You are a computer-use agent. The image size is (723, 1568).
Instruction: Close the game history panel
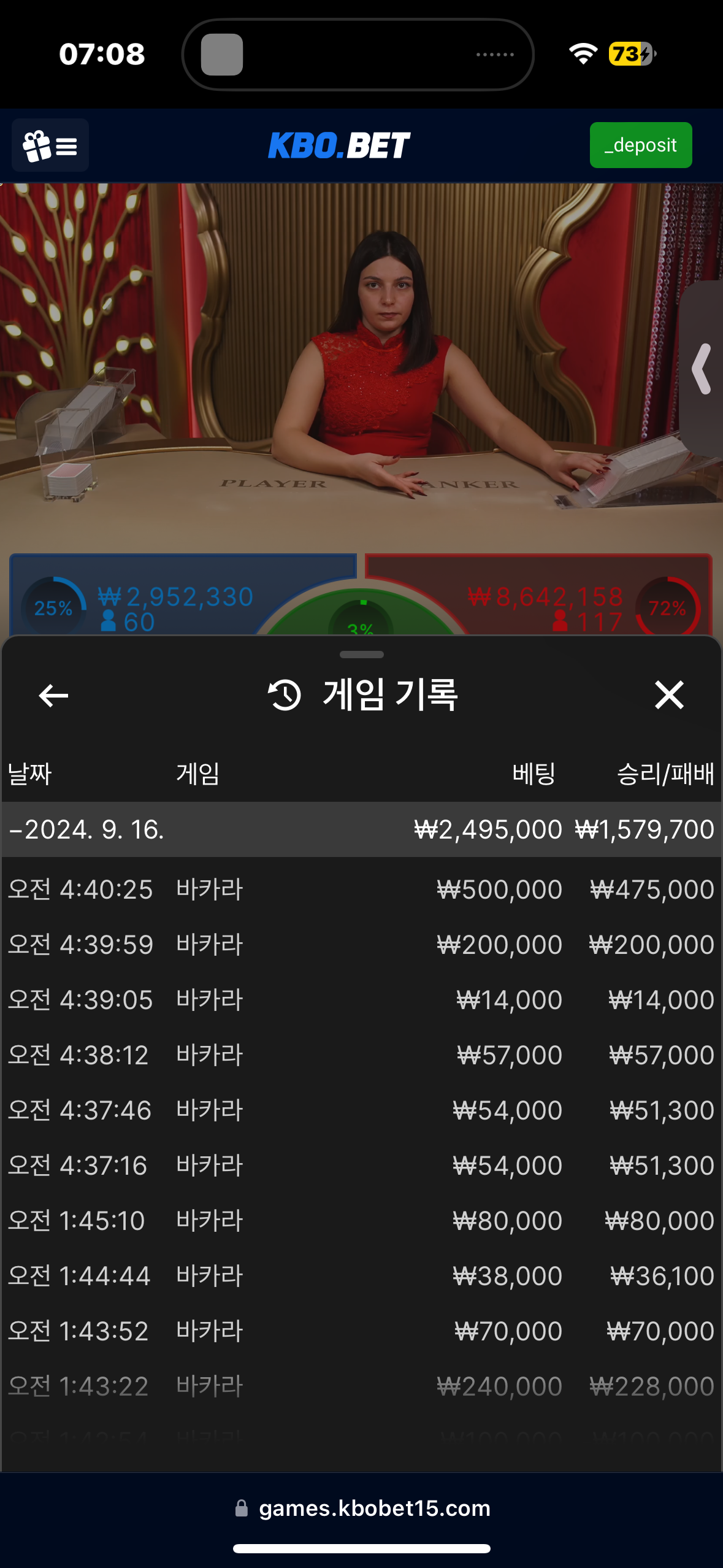[668, 696]
